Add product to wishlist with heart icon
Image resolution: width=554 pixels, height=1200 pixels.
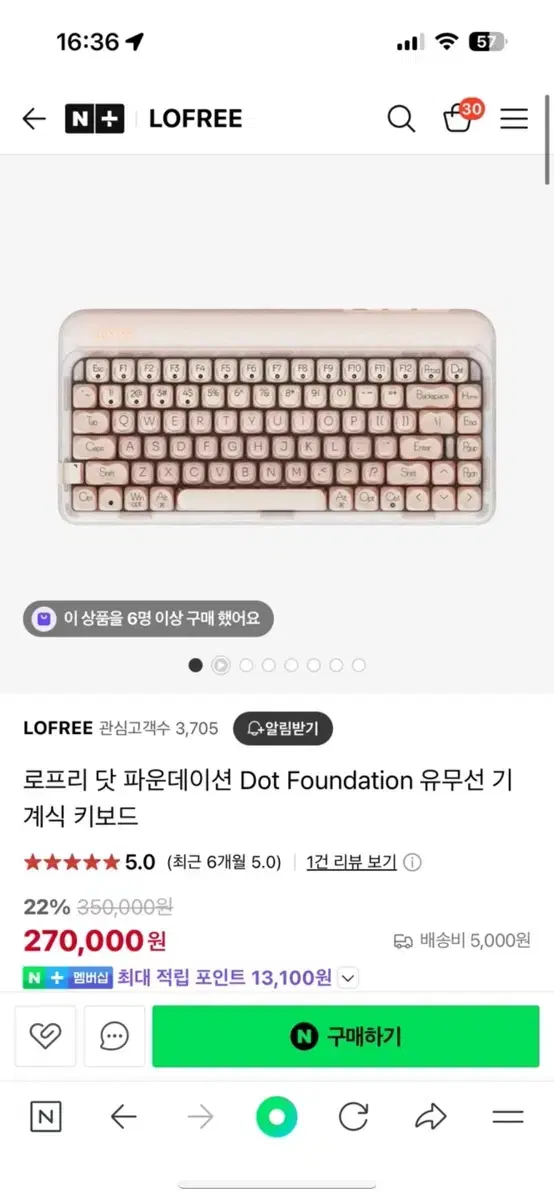click(46, 1036)
